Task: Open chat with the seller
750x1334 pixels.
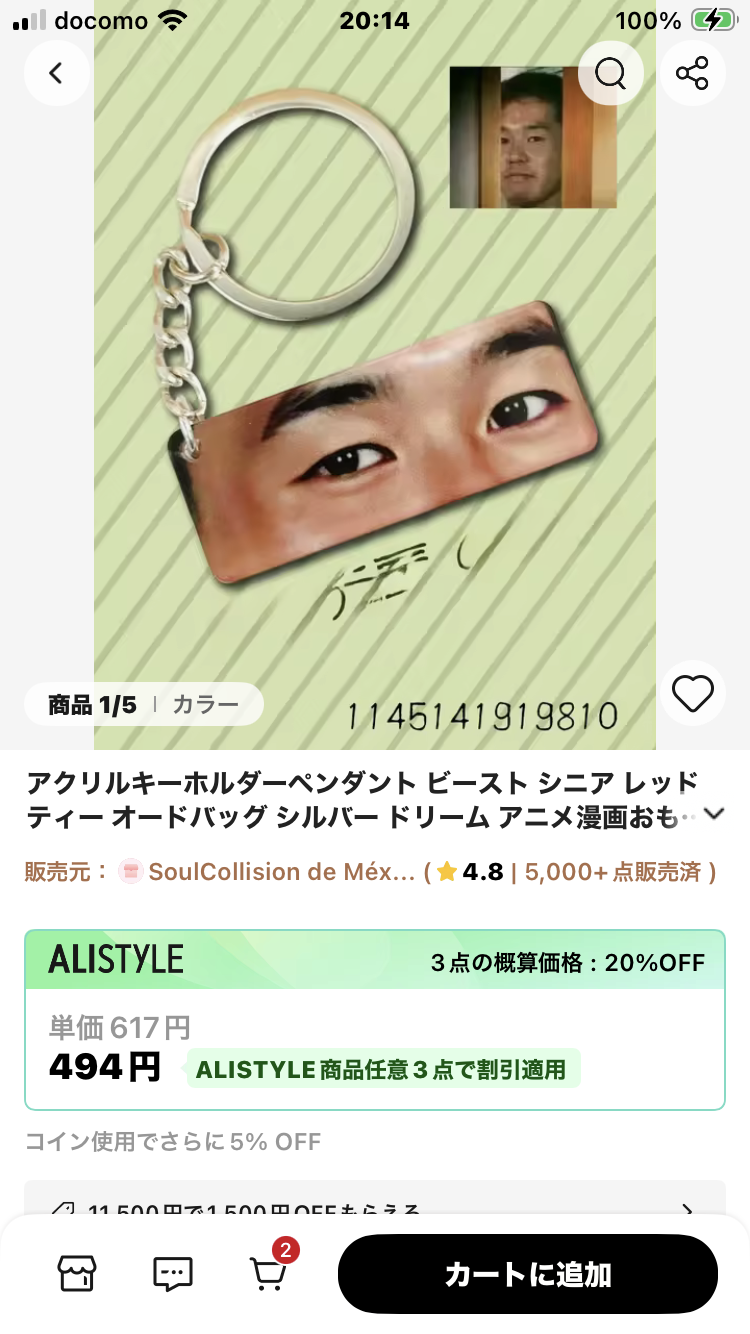Action: point(172,1273)
